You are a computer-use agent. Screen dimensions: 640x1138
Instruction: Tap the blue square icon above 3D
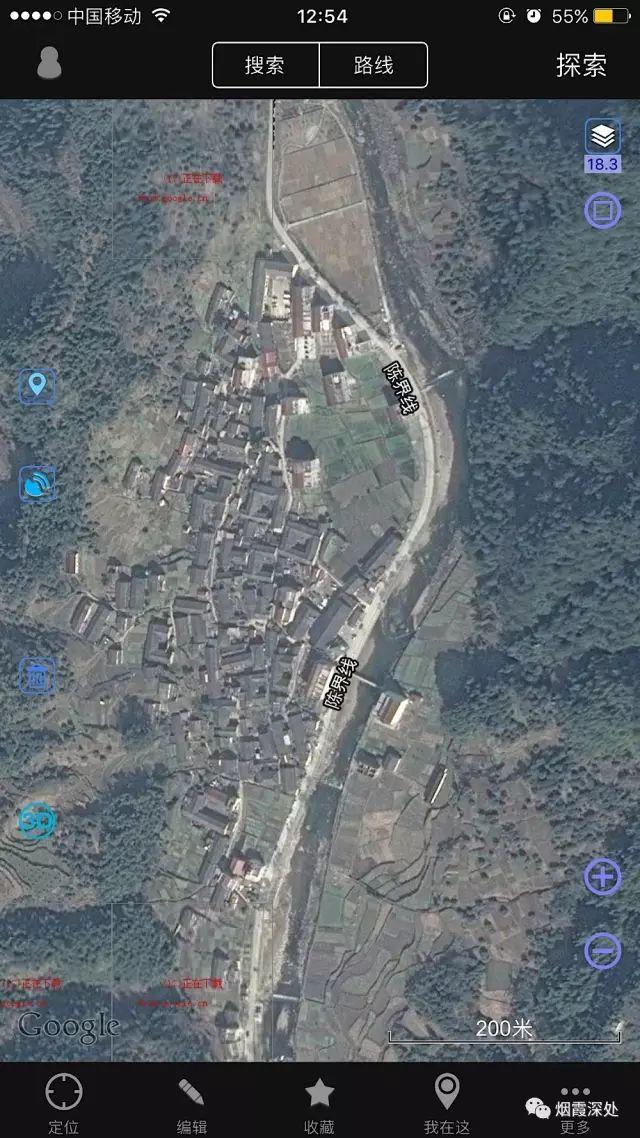click(38, 676)
